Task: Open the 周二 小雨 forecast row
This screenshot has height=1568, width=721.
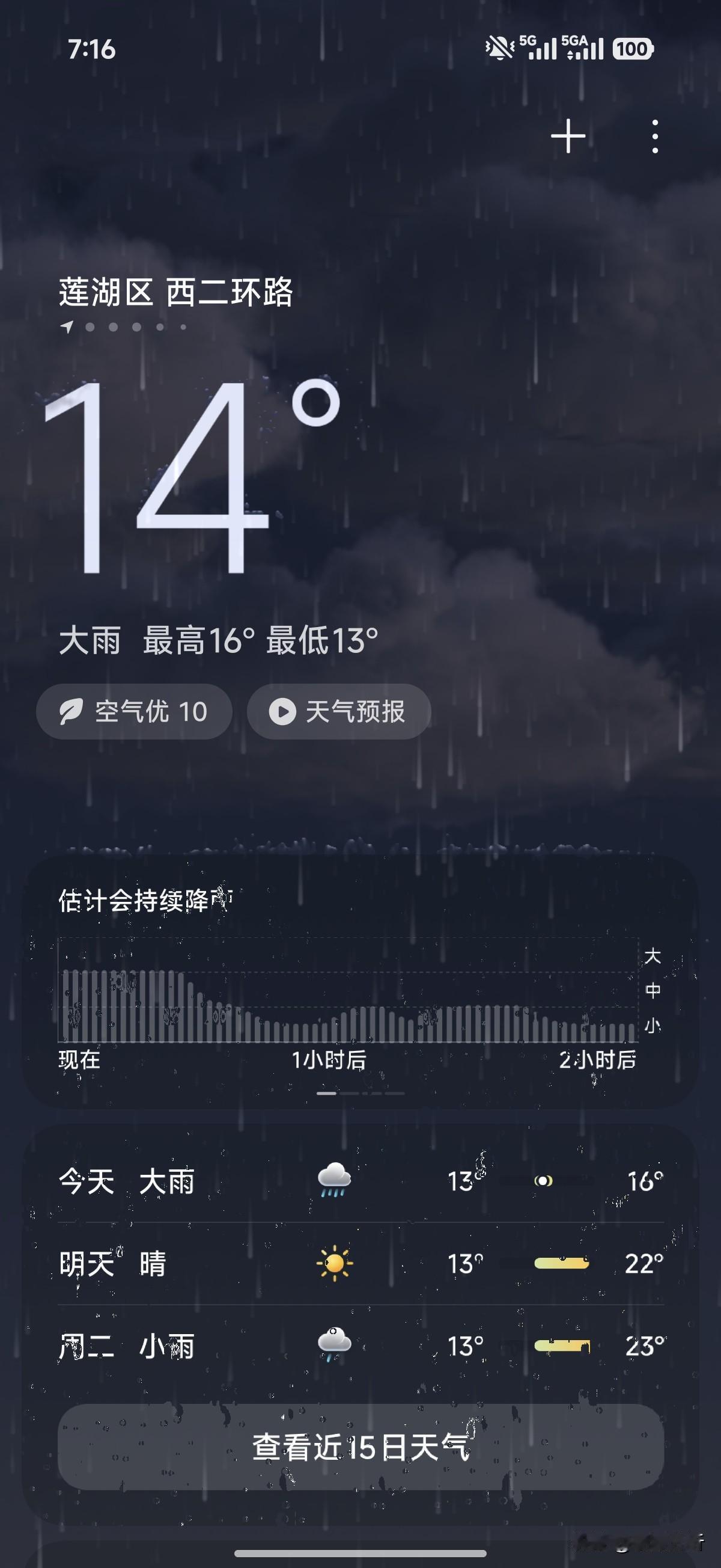Action: [360, 1346]
